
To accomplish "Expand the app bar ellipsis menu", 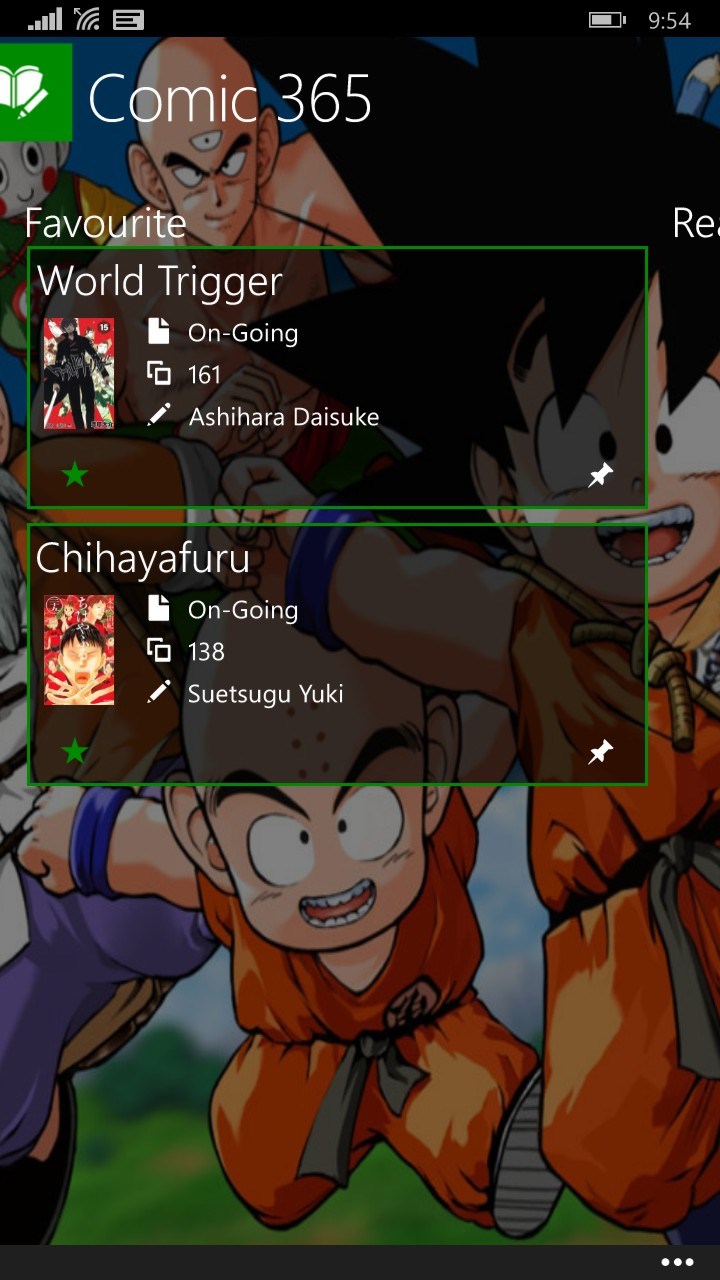I will tap(677, 1262).
